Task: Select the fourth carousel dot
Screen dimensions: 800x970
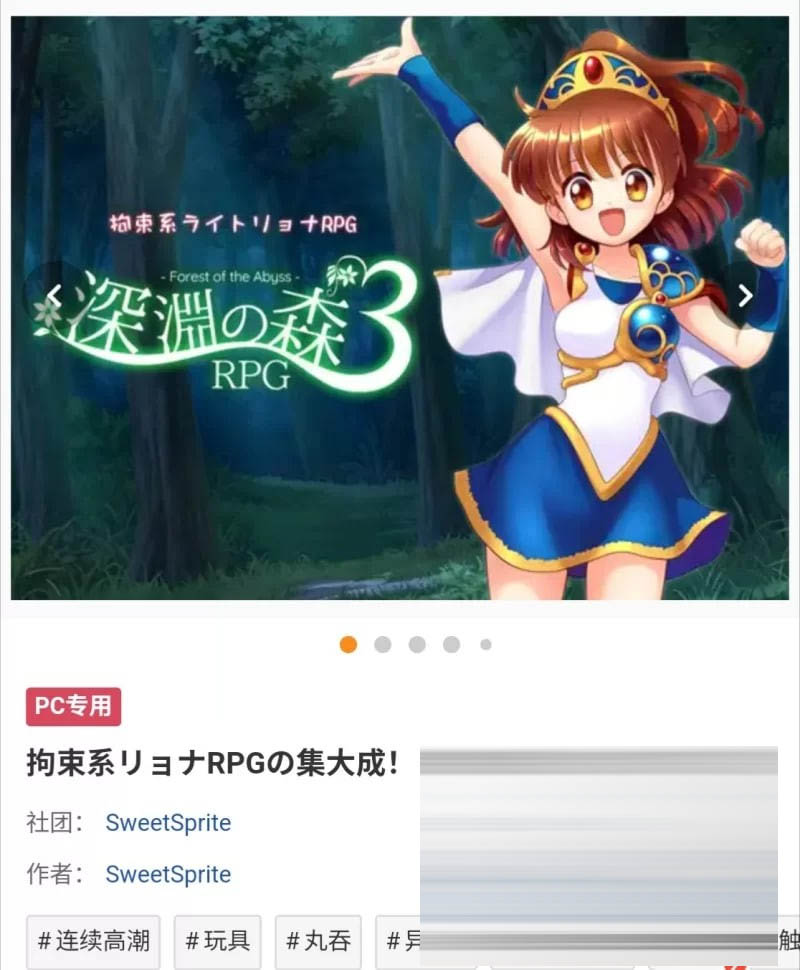Action: click(452, 645)
